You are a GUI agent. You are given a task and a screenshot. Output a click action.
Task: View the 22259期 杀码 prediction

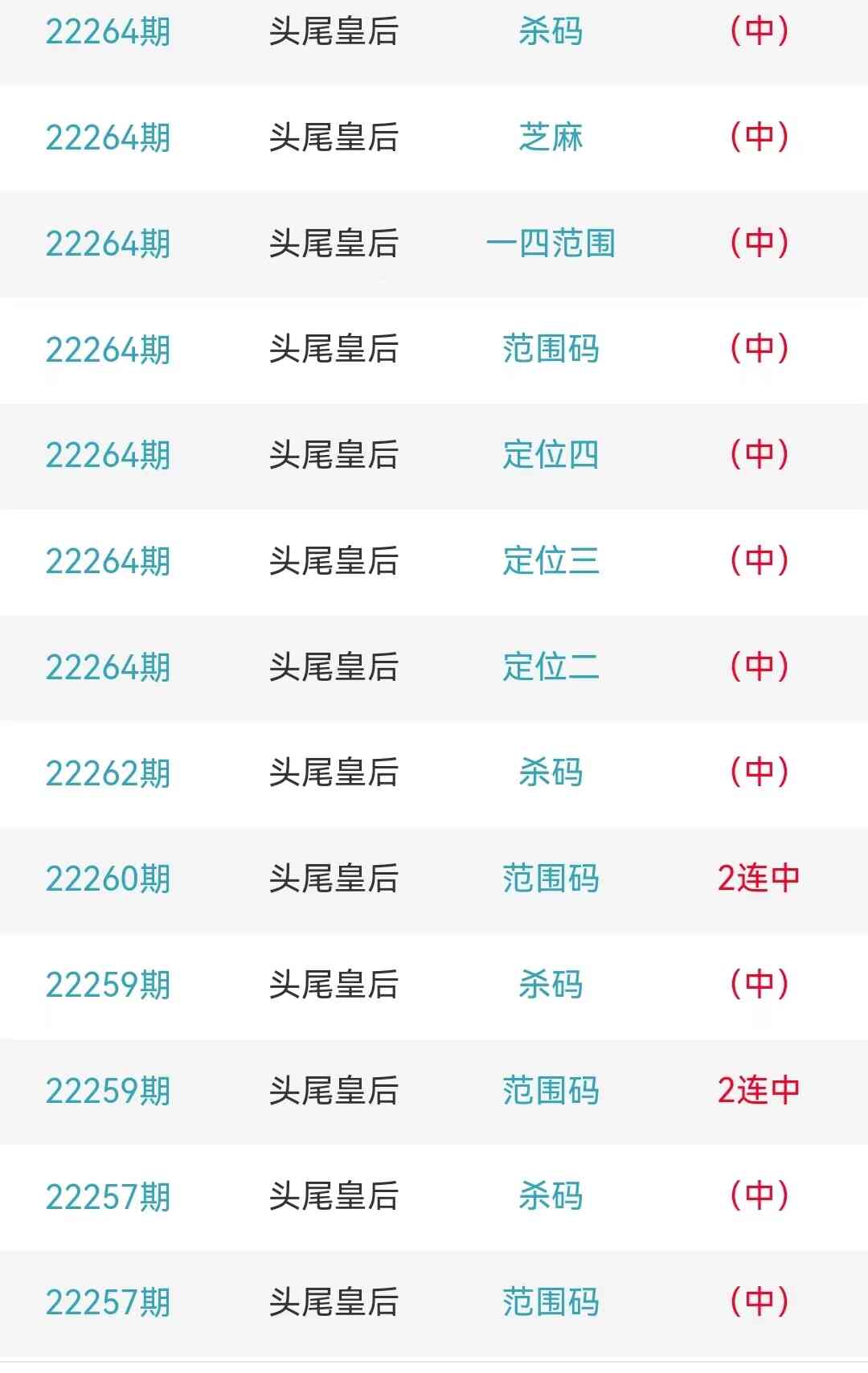click(x=551, y=985)
